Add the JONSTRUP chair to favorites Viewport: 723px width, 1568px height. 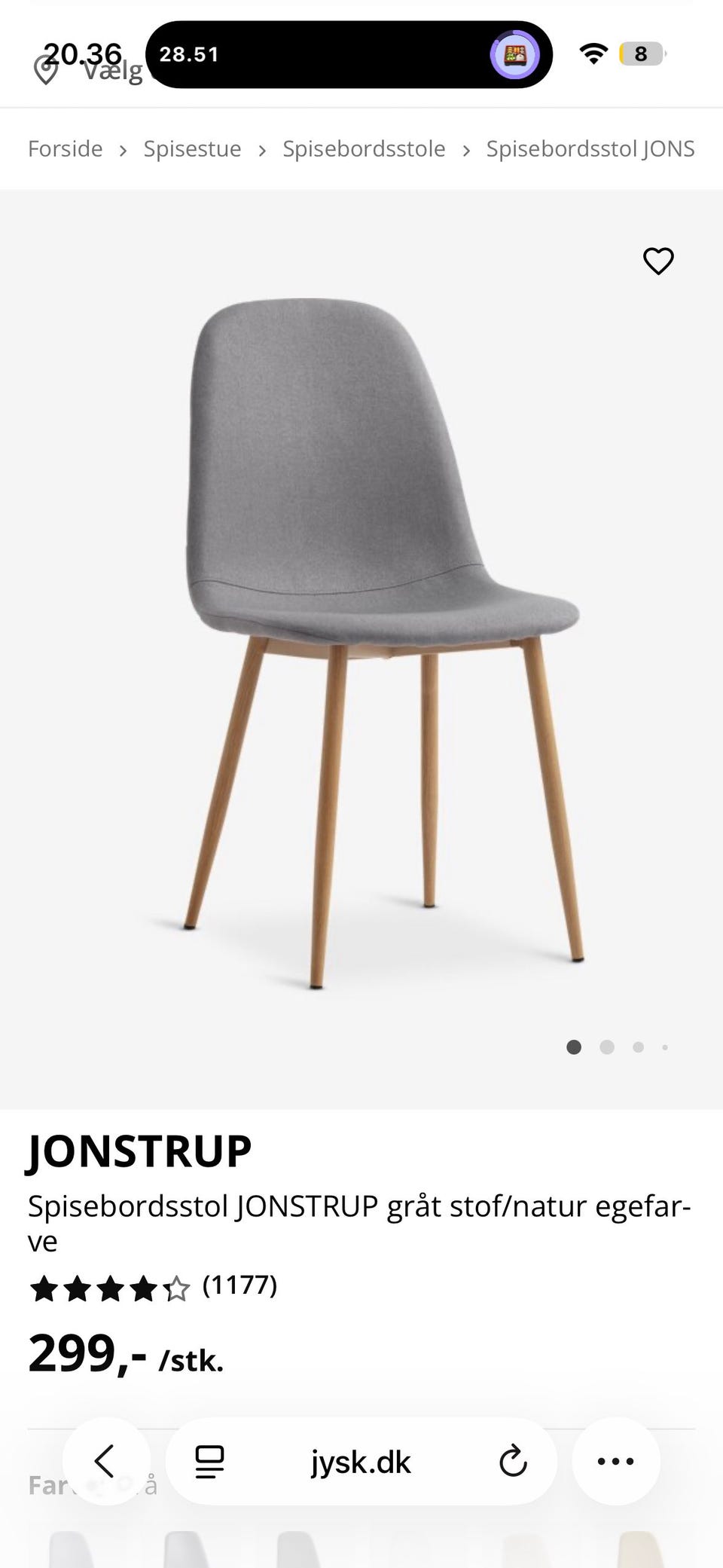click(x=657, y=261)
